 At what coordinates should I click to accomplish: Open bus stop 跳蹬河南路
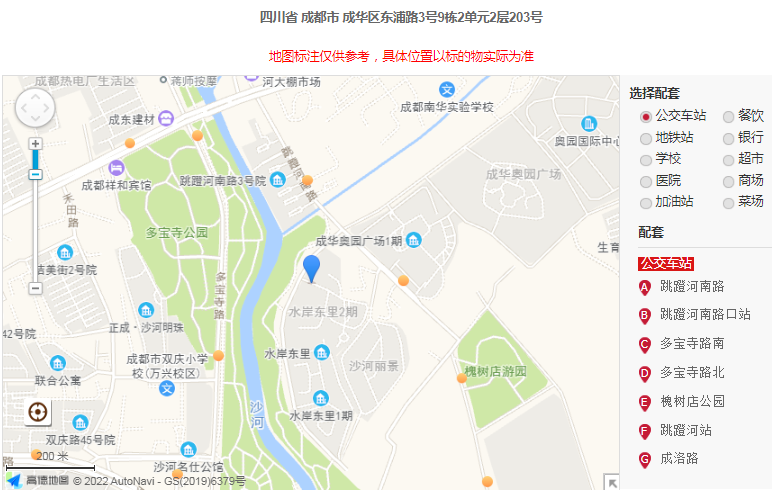[691, 287]
